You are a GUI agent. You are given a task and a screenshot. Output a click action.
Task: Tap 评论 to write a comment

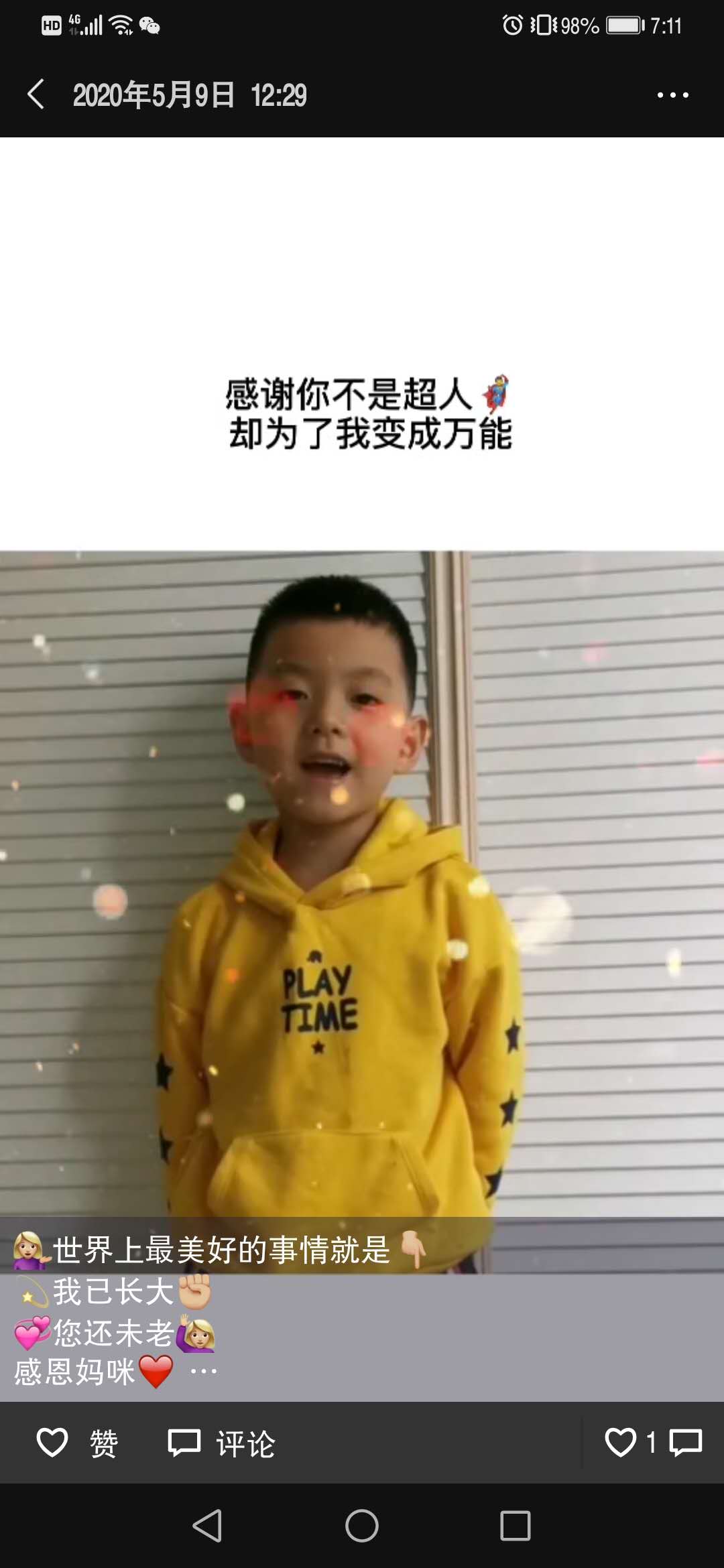pyautogui.click(x=221, y=1443)
